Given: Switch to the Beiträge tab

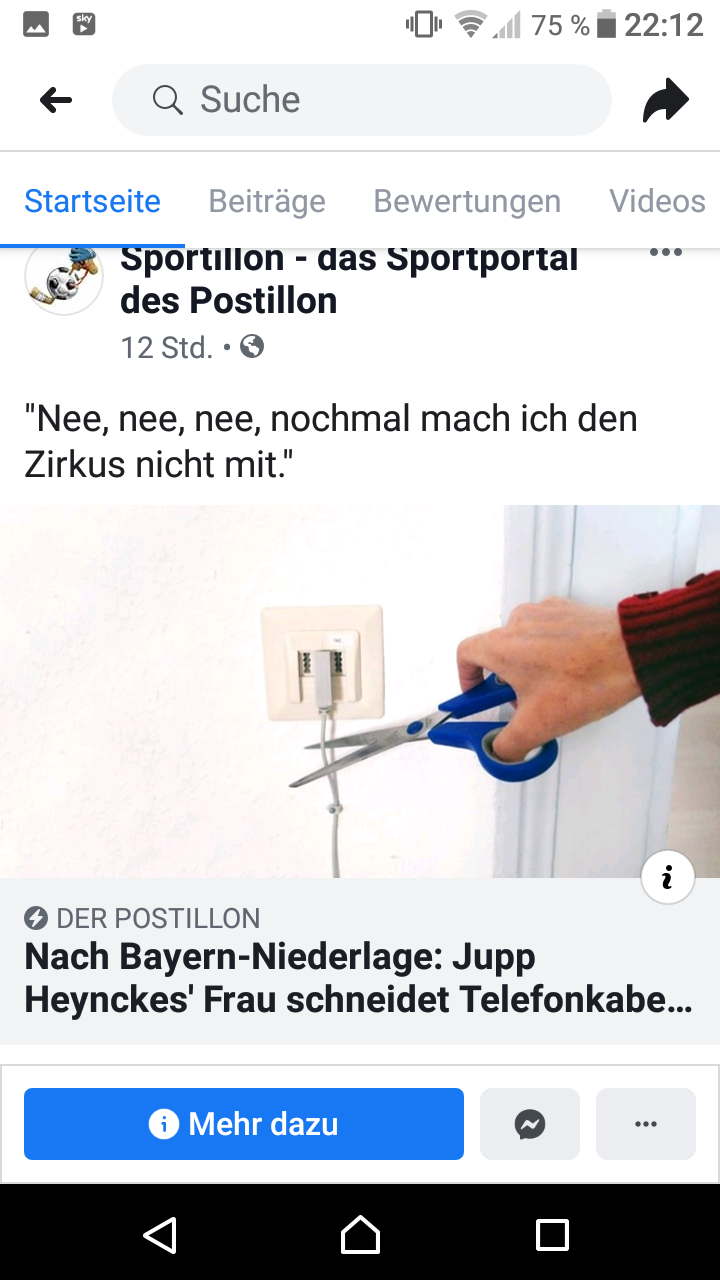Looking at the screenshot, I should [267, 201].
